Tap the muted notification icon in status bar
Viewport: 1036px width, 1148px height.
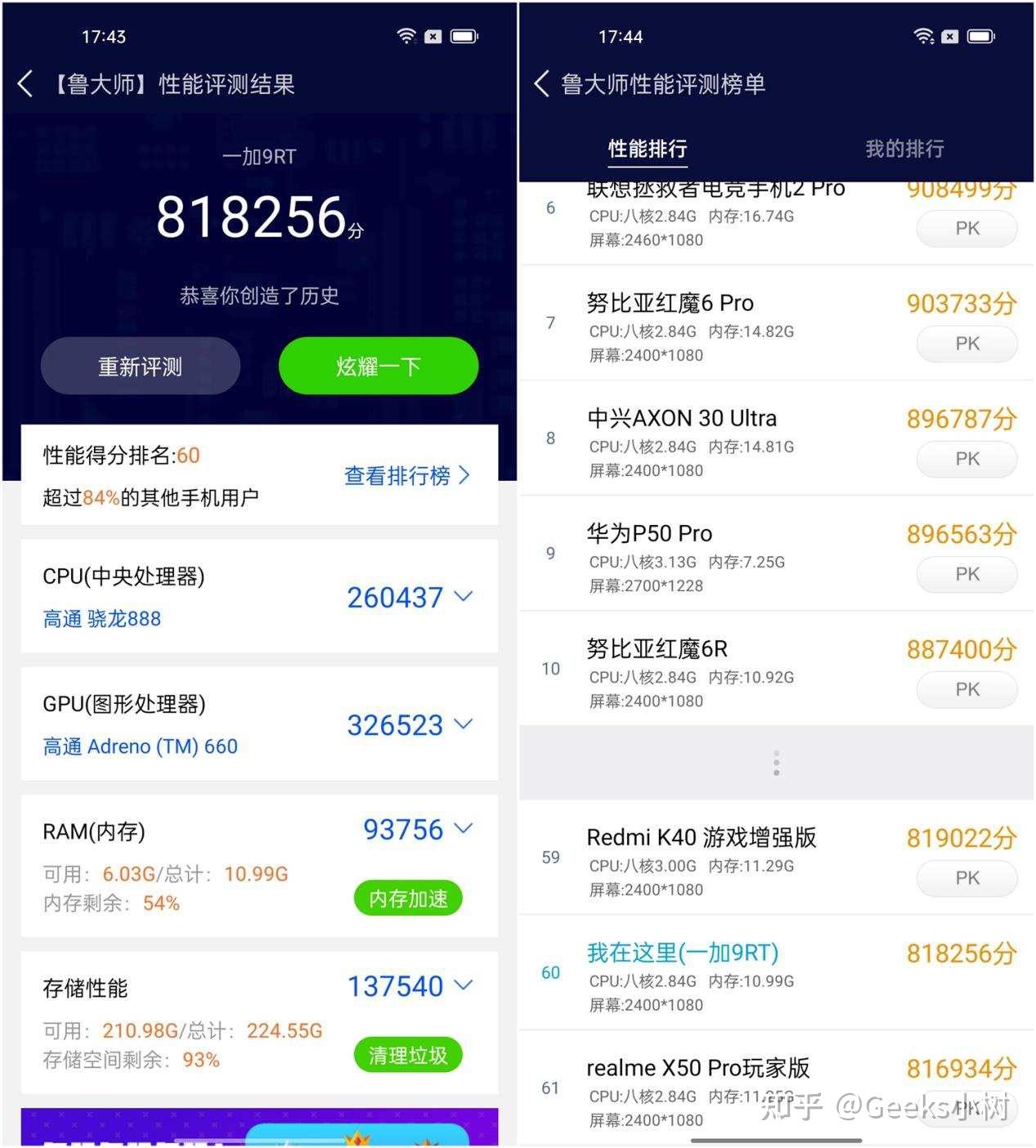coord(433,35)
